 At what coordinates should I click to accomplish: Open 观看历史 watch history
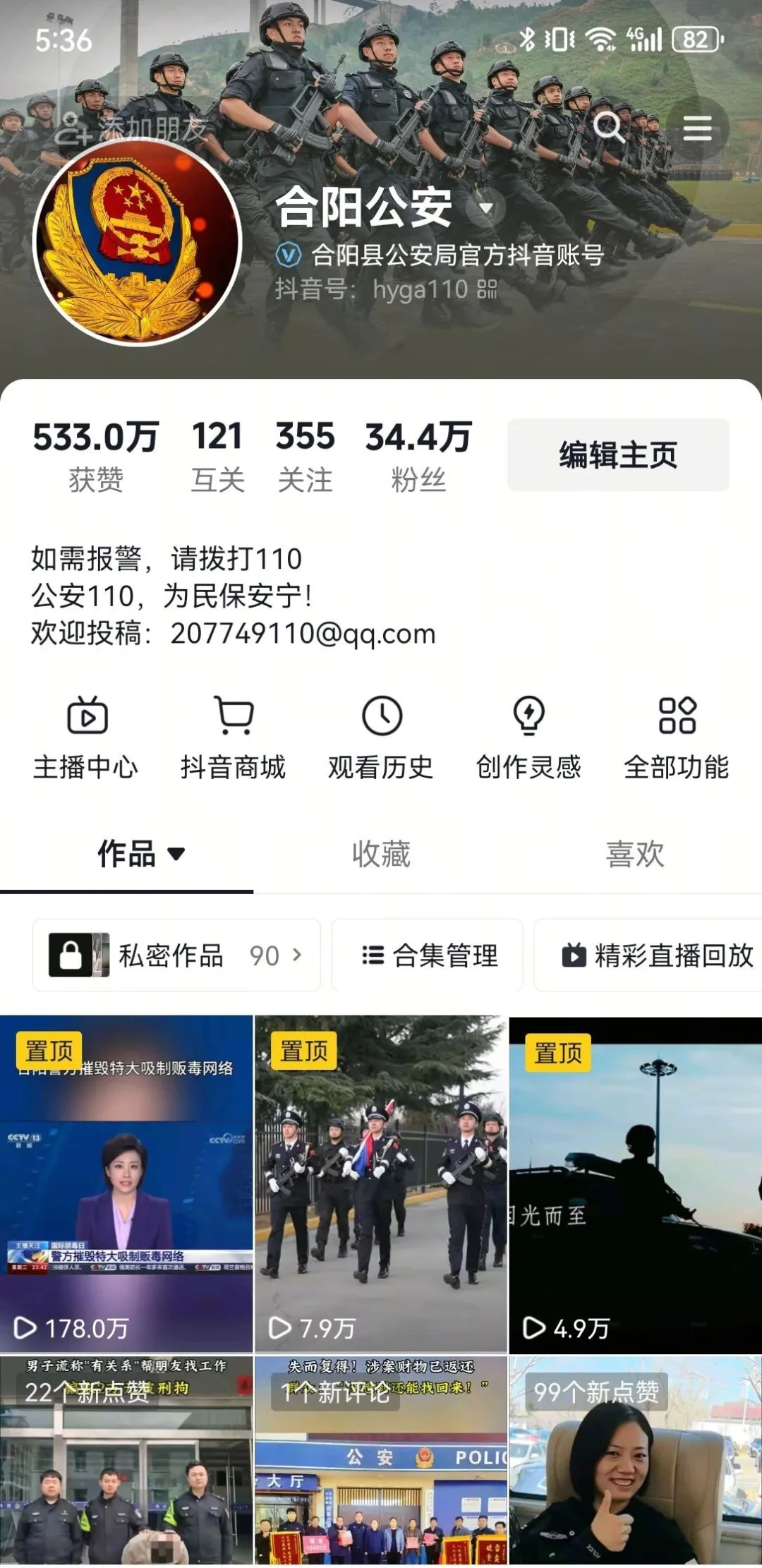click(381, 737)
